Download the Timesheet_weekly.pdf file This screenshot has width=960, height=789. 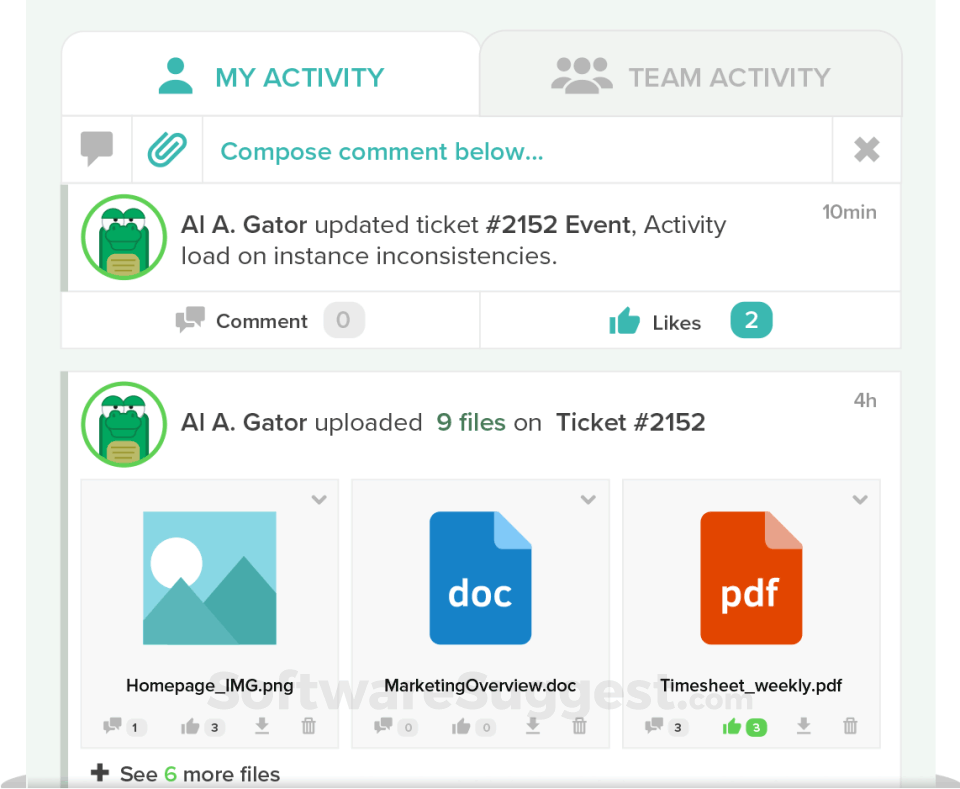803,726
